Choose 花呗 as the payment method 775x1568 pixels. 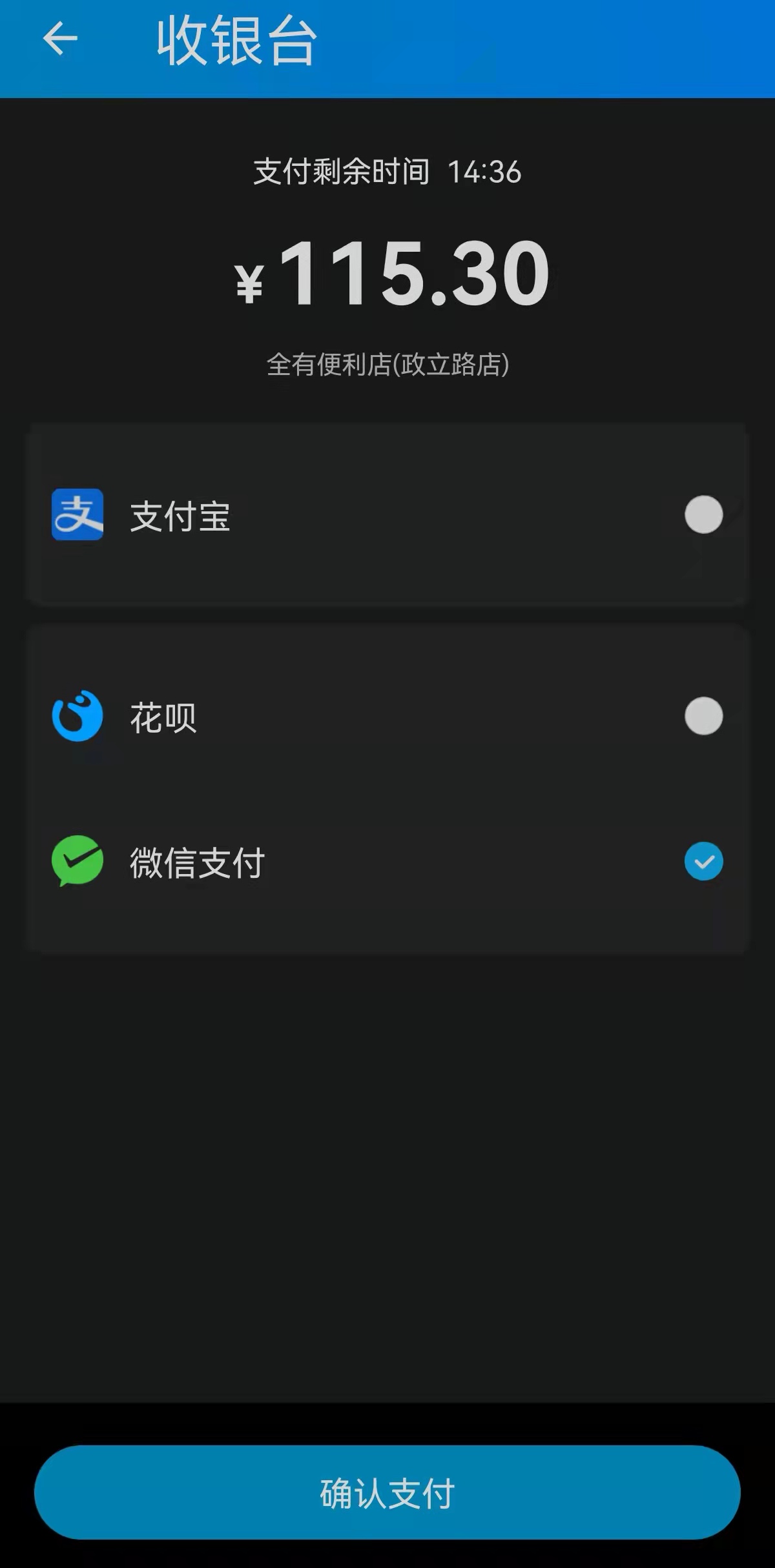pyautogui.click(x=387, y=716)
